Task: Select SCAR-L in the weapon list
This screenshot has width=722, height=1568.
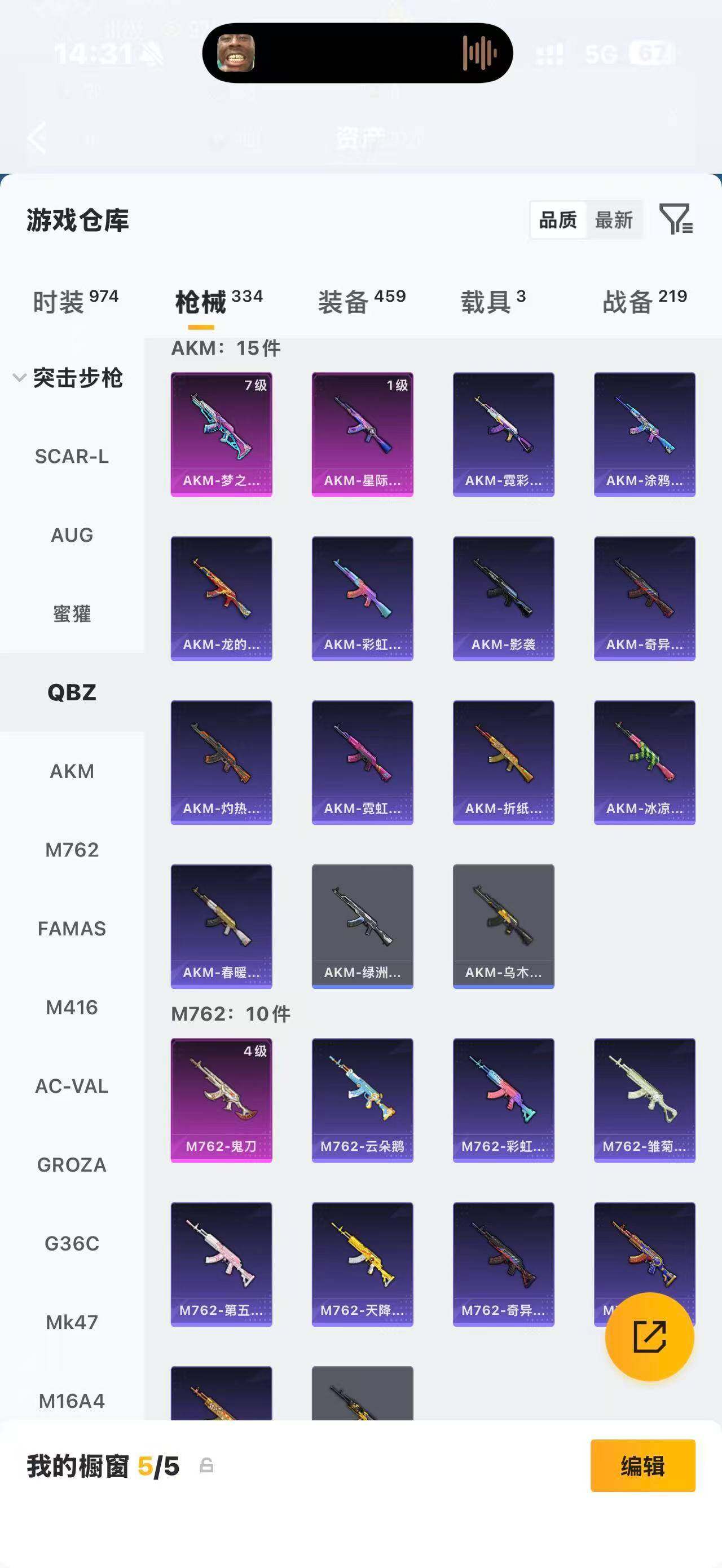Action: tap(72, 457)
